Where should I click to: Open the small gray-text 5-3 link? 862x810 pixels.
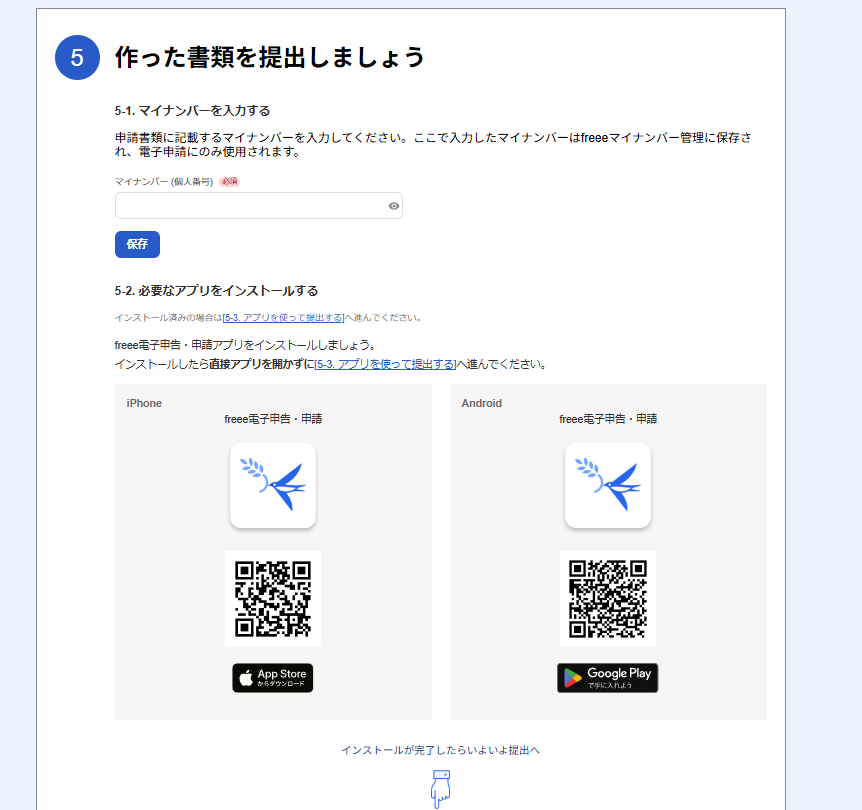click(283, 318)
